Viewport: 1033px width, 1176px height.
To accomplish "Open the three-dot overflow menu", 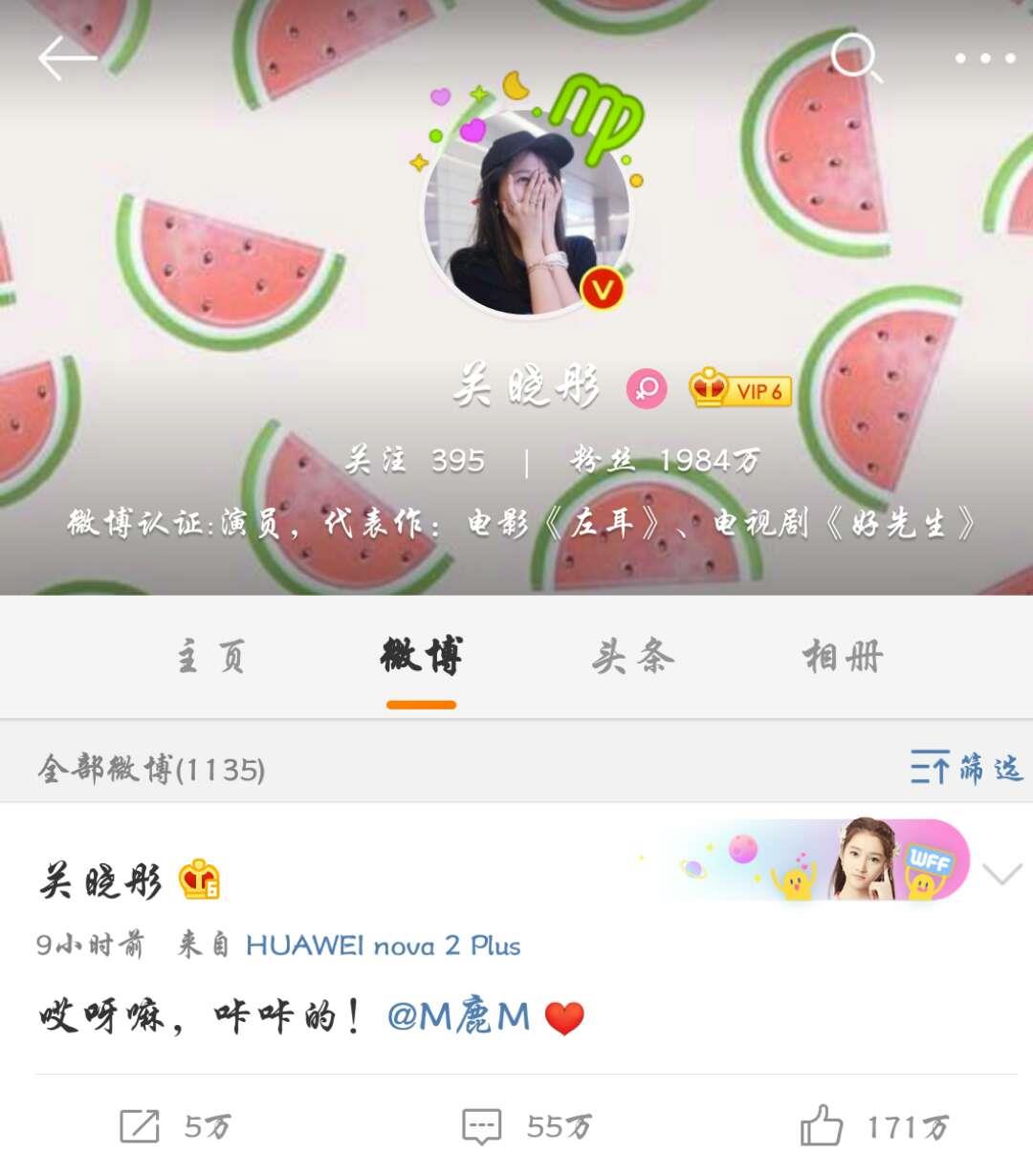I will 984,59.
